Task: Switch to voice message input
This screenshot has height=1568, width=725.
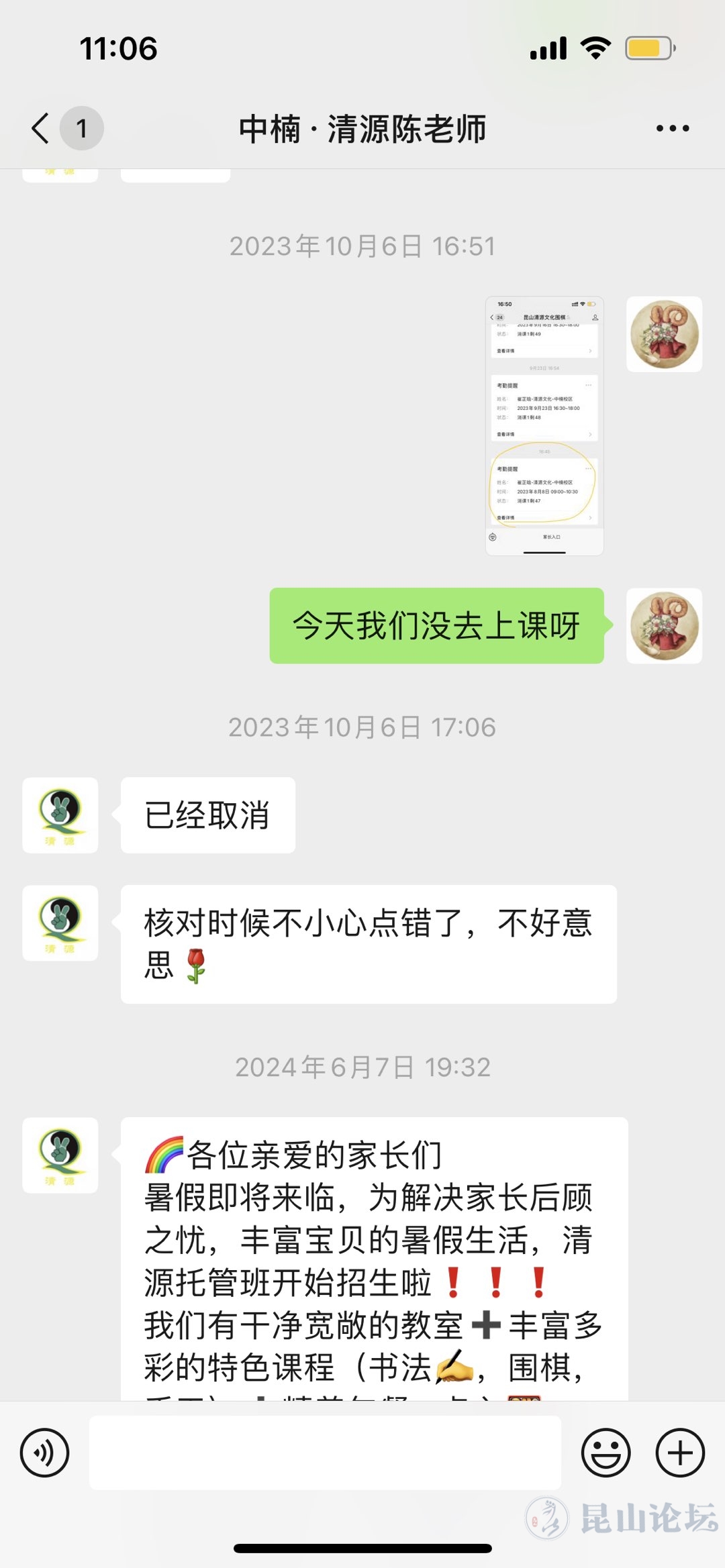Action: point(44,1453)
